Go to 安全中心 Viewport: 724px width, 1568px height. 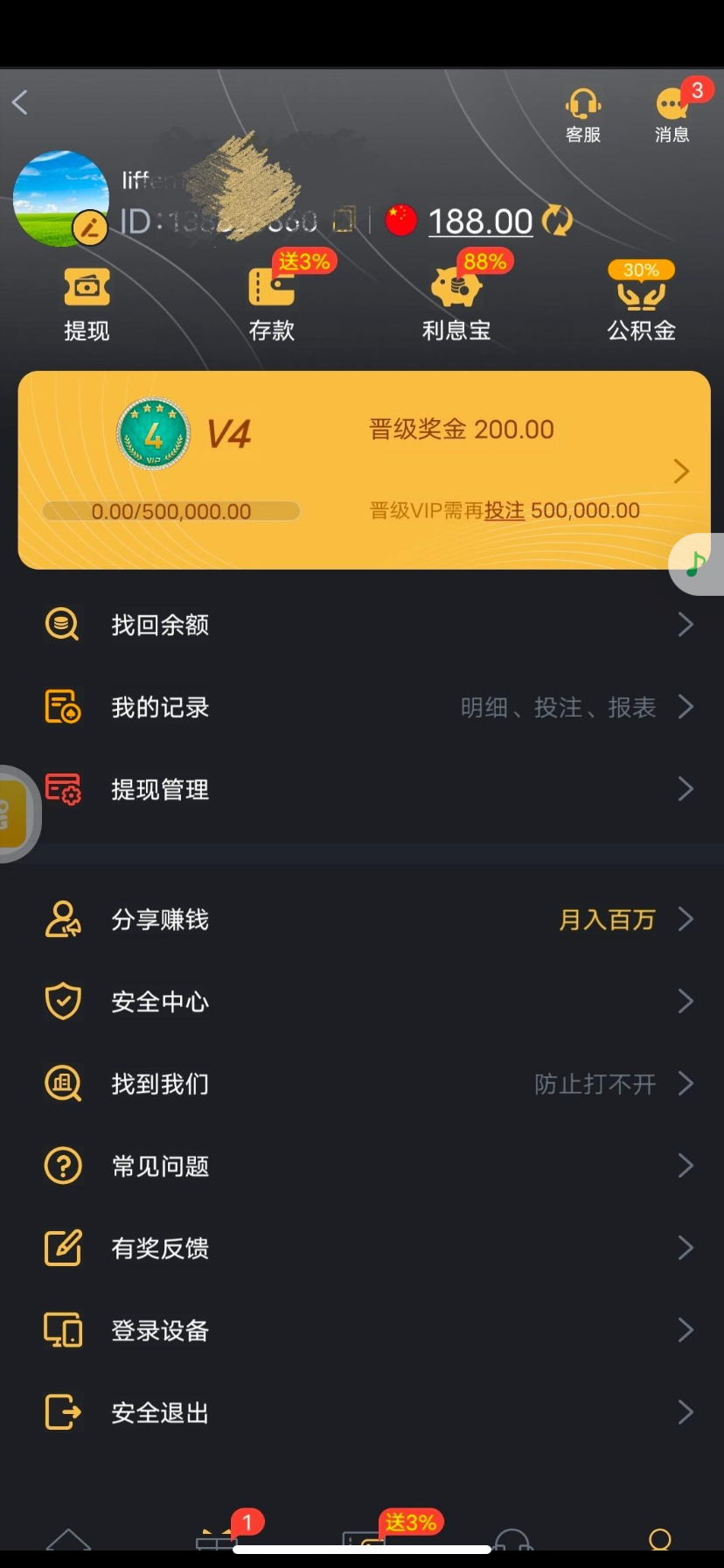[364, 1002]
